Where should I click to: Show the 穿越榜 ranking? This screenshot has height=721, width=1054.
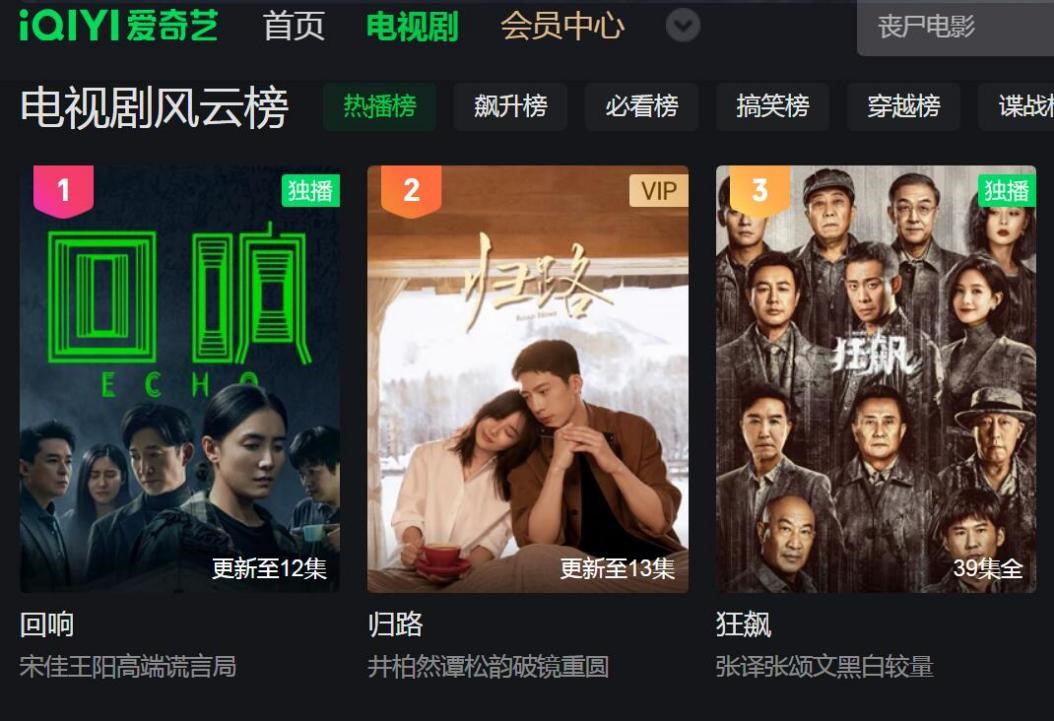[903, 107]
